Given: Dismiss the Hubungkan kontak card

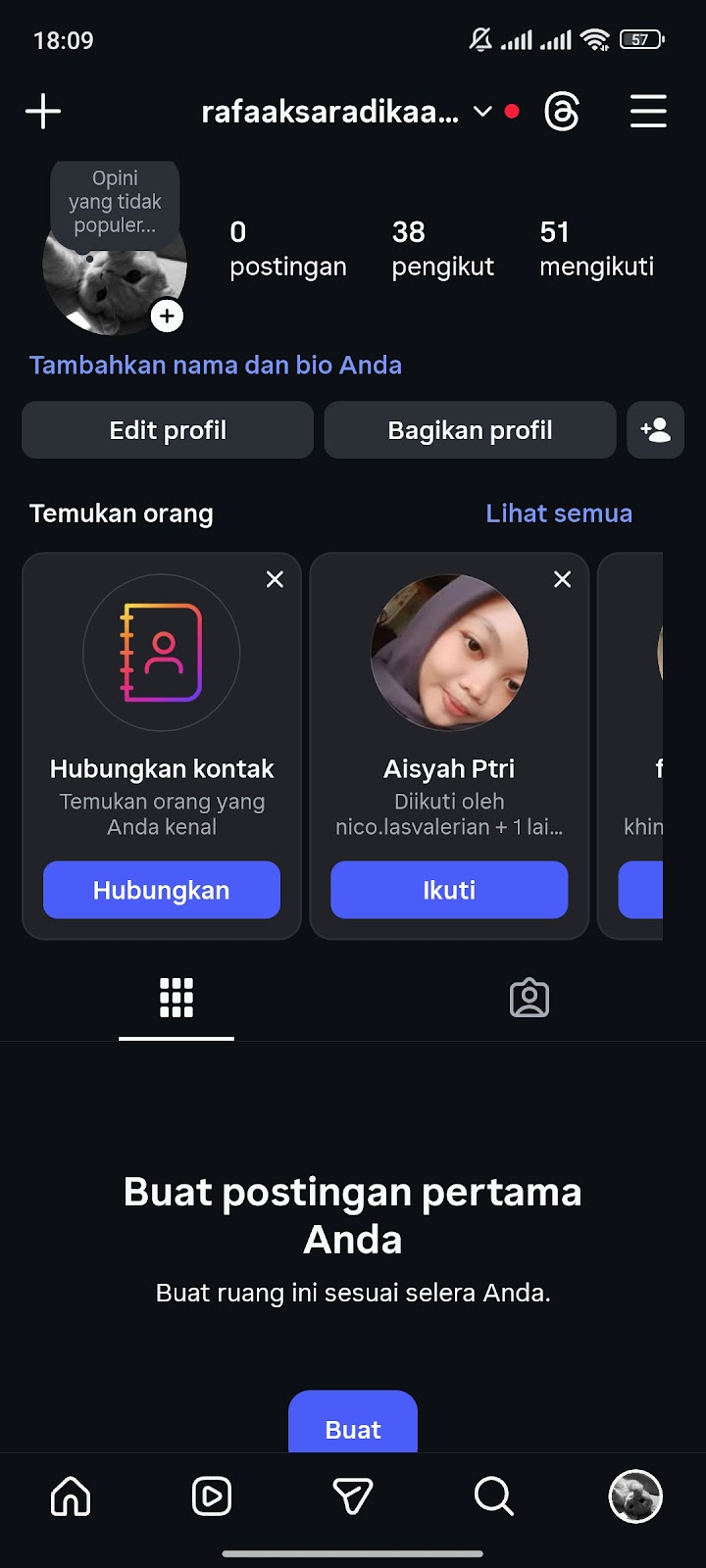Looking at the screenshot, I should click(275, 579).
